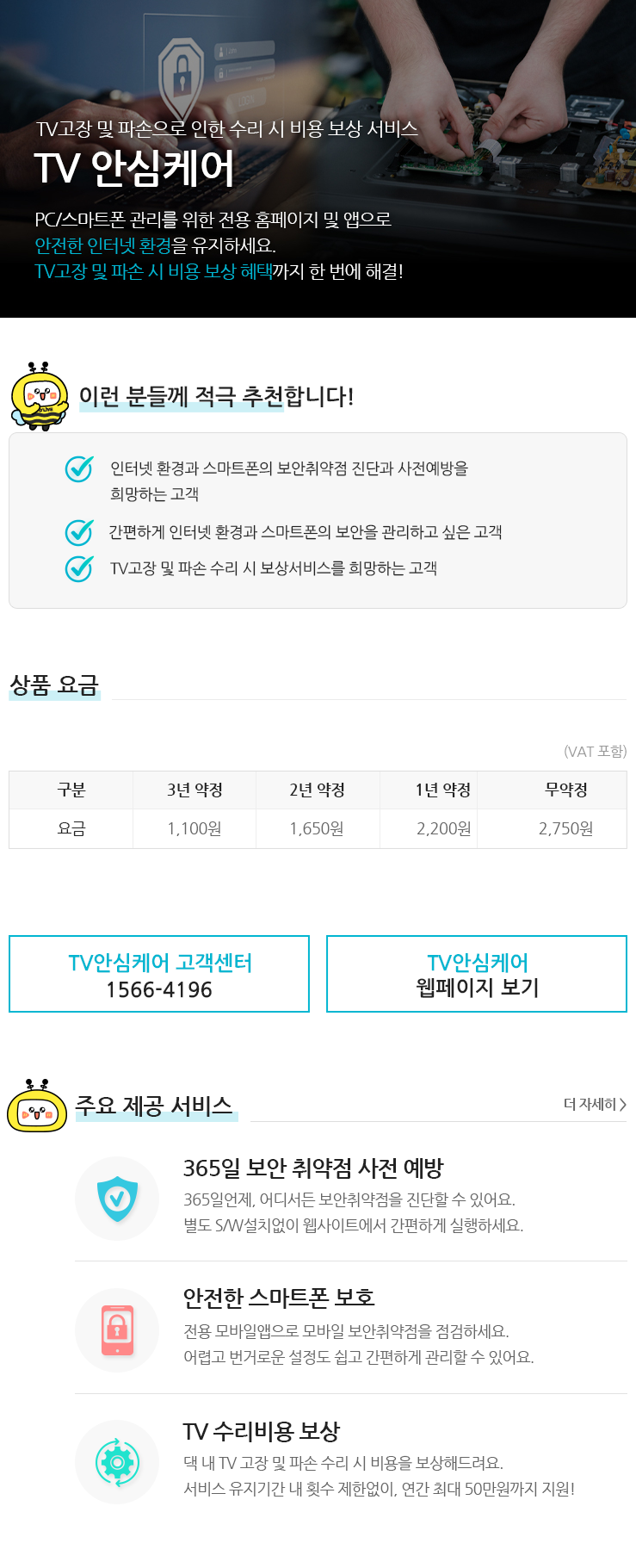Call the TV안심케어 고객센터 number
Image resolution: width=636 pixels, height=1568 pixels.
159,974
